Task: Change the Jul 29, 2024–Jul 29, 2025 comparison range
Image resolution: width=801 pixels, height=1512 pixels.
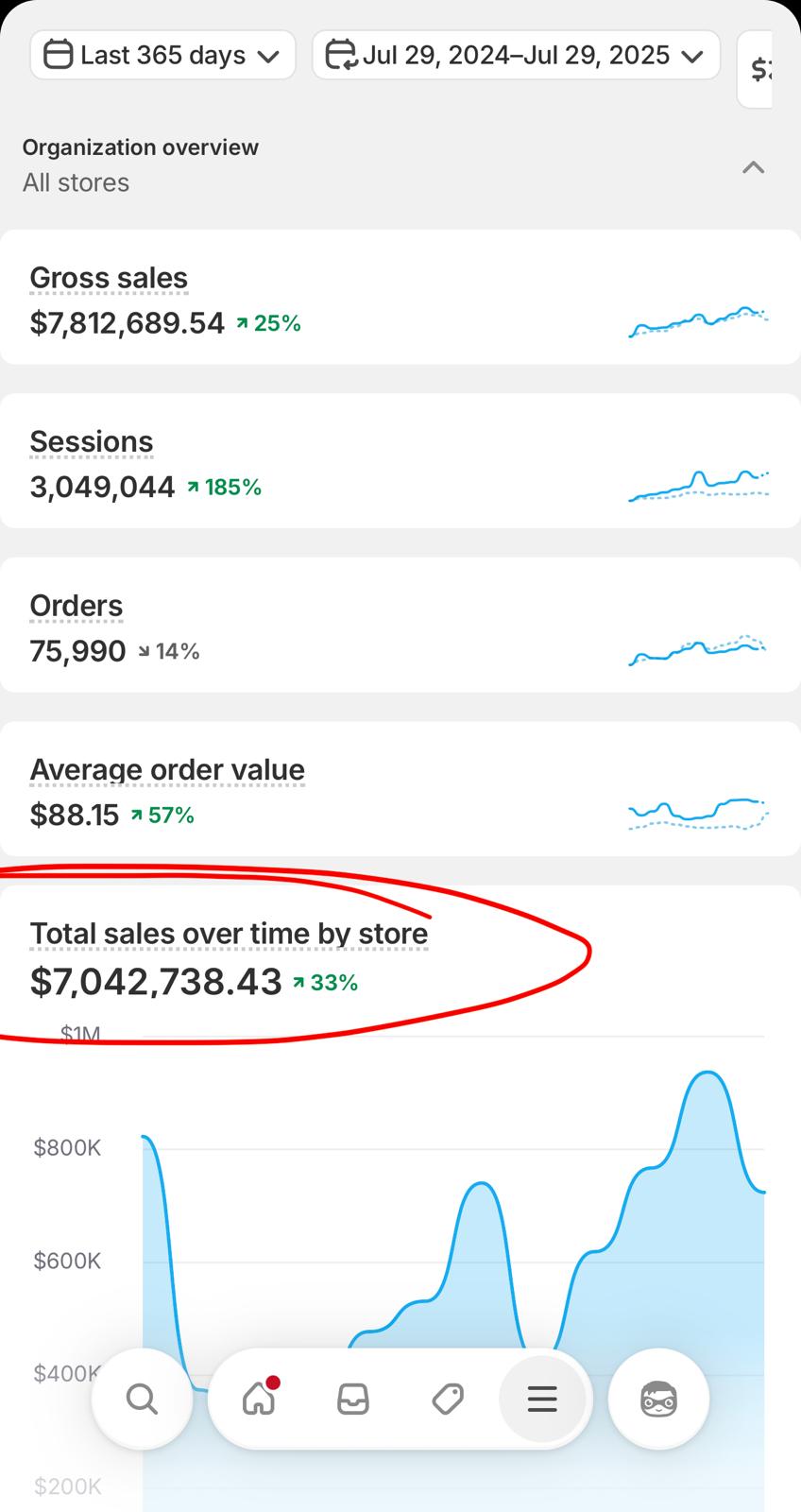Action: click(x=516, y=55)
